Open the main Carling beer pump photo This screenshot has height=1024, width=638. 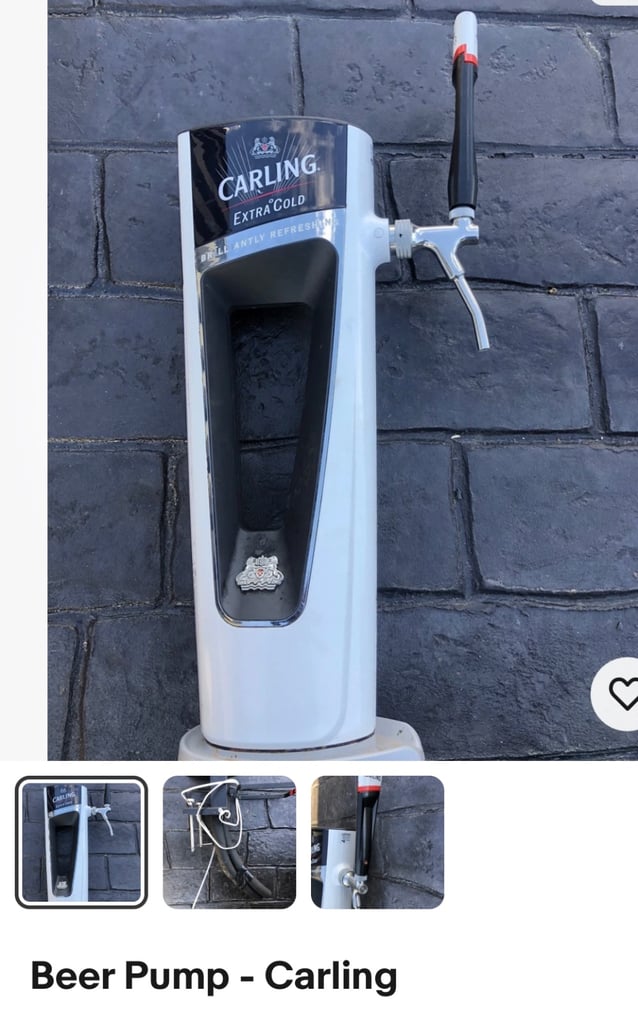(342, 380)
